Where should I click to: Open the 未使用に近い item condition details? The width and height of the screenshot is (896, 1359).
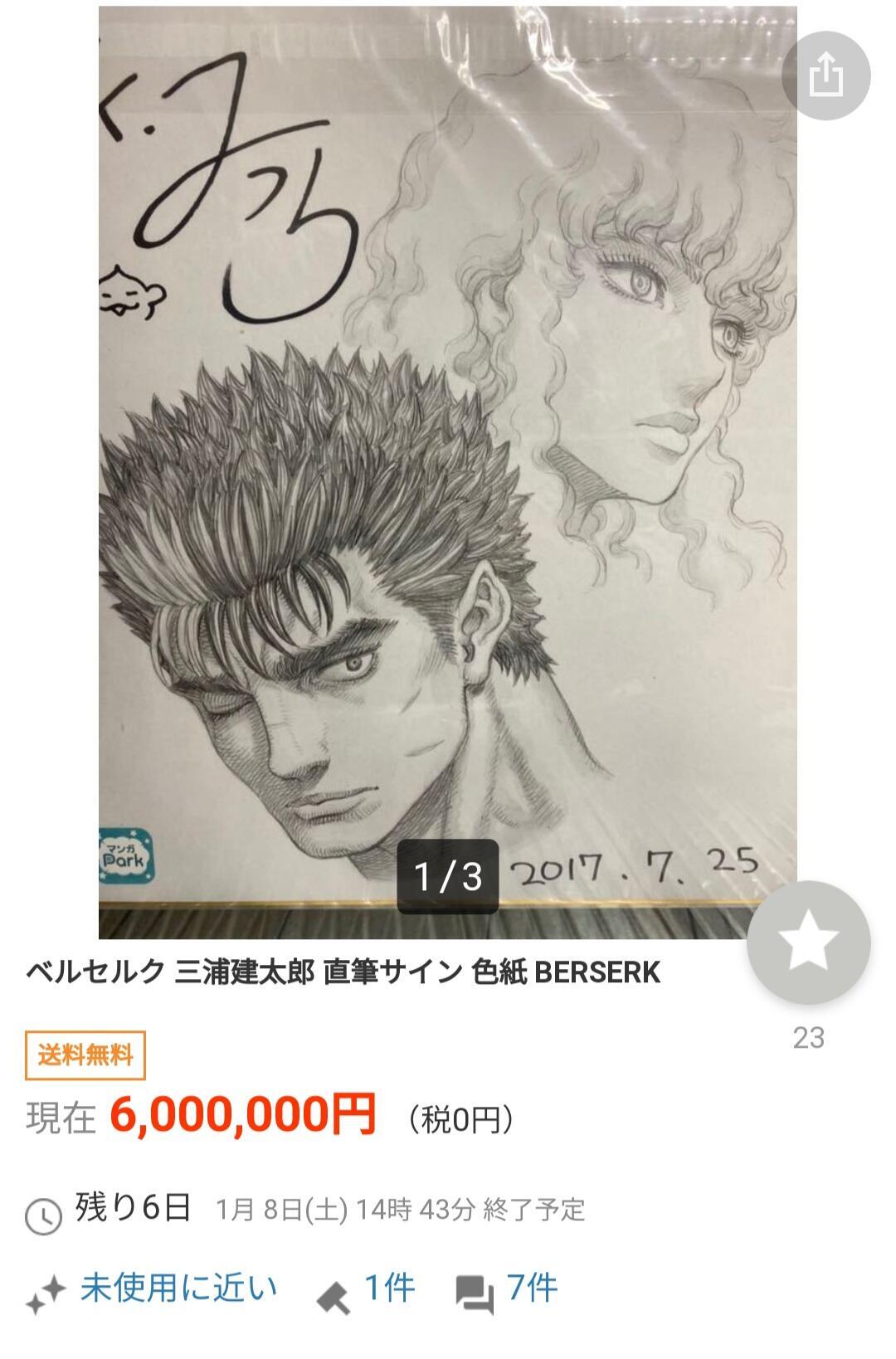[151, 1290]
